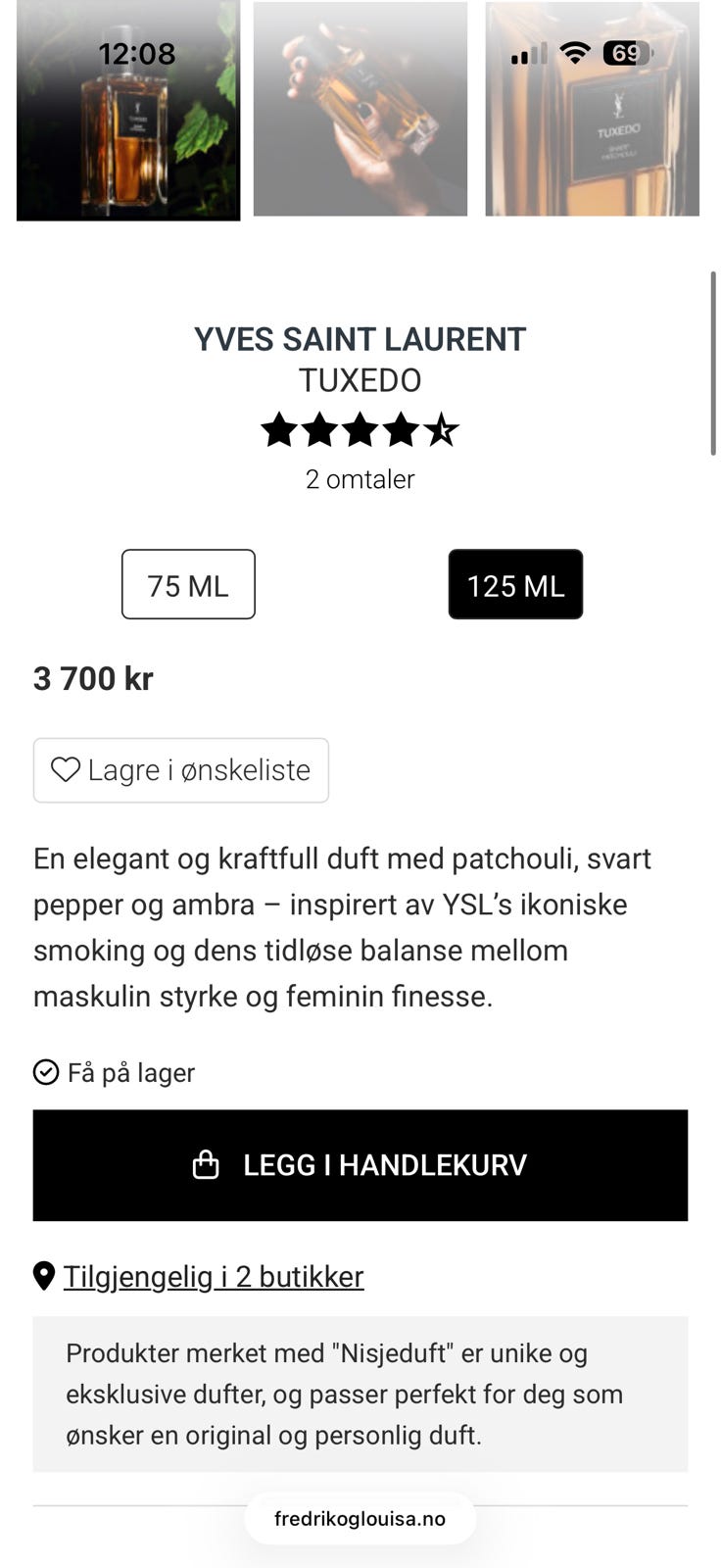Click the location pin next to Tilgjengelig i 2 butikker
721x1568 pixels.
(x=43, y=1276)
